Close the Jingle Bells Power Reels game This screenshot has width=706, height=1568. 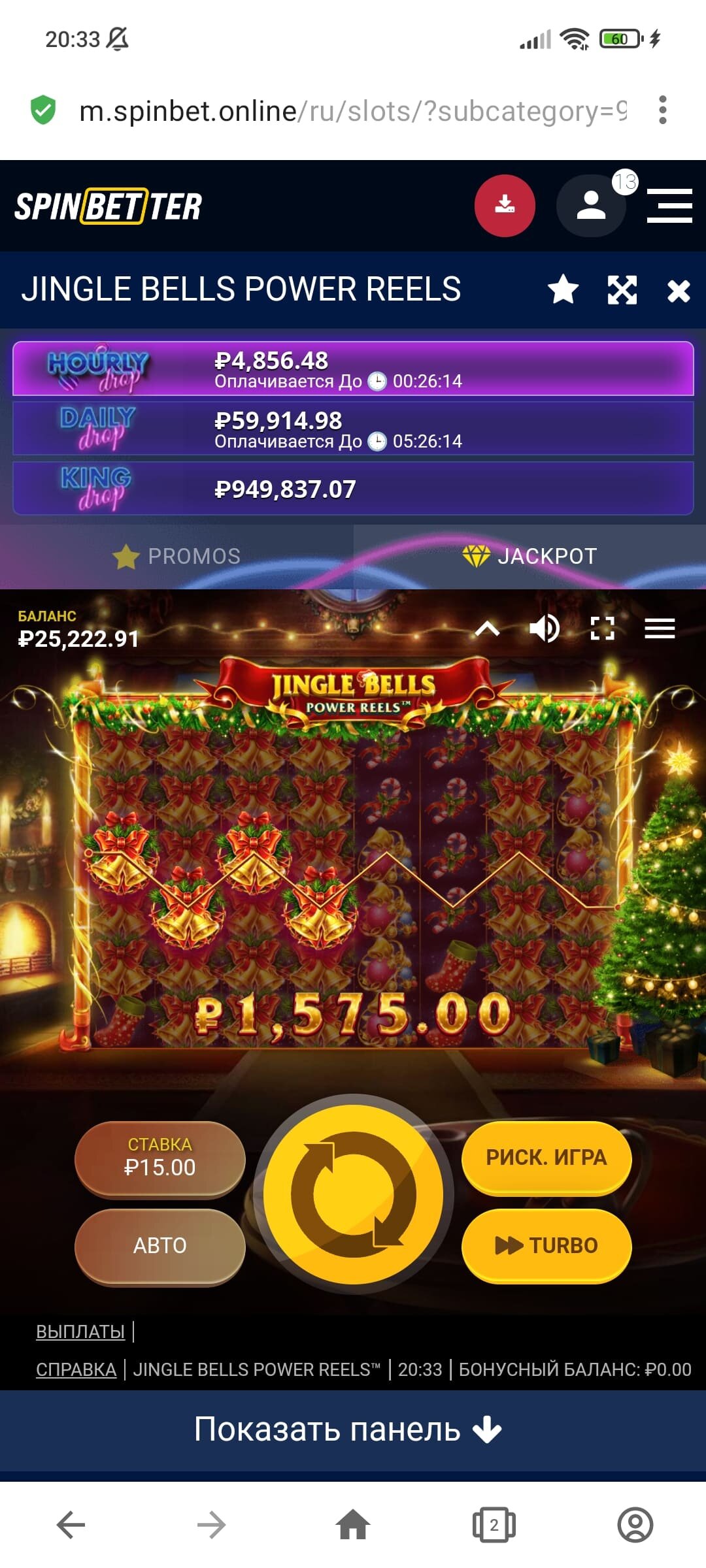[x=679, y=291]
